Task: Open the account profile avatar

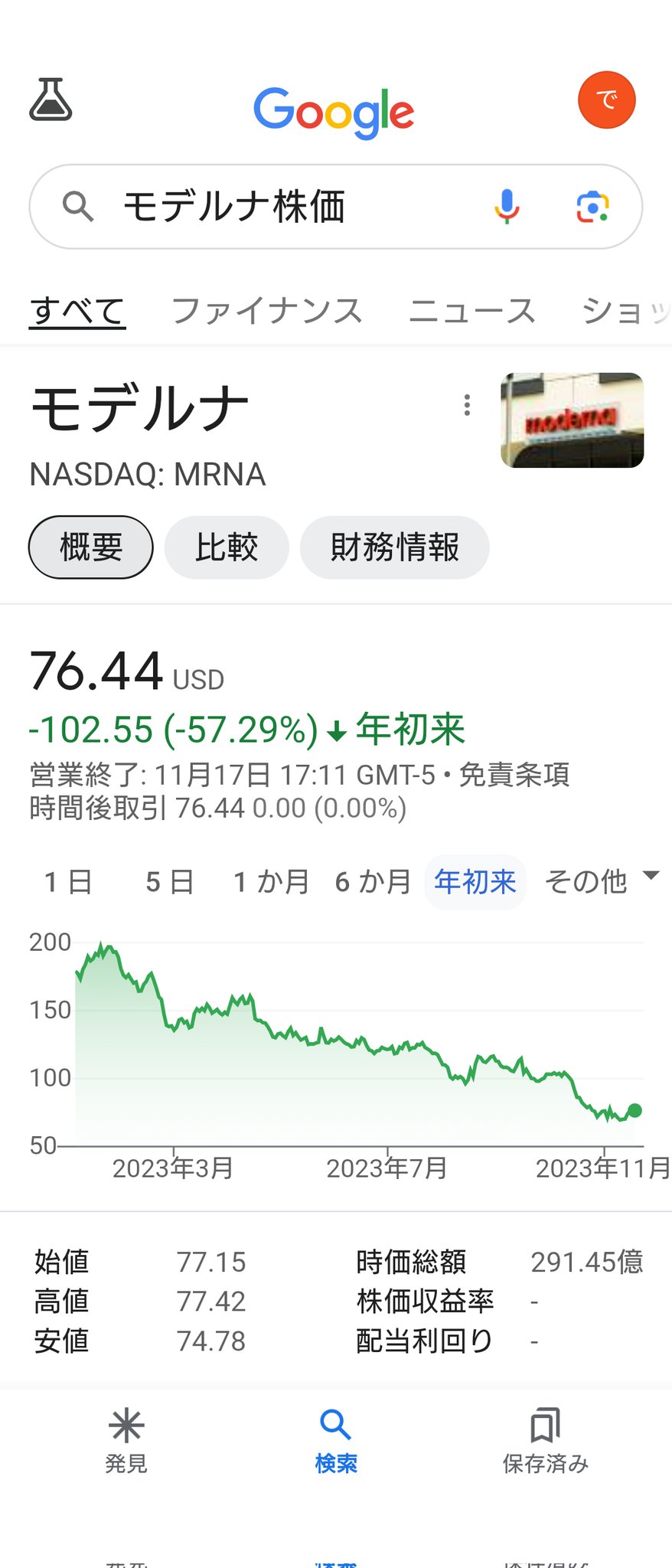Action: click(x=606, y=100)
